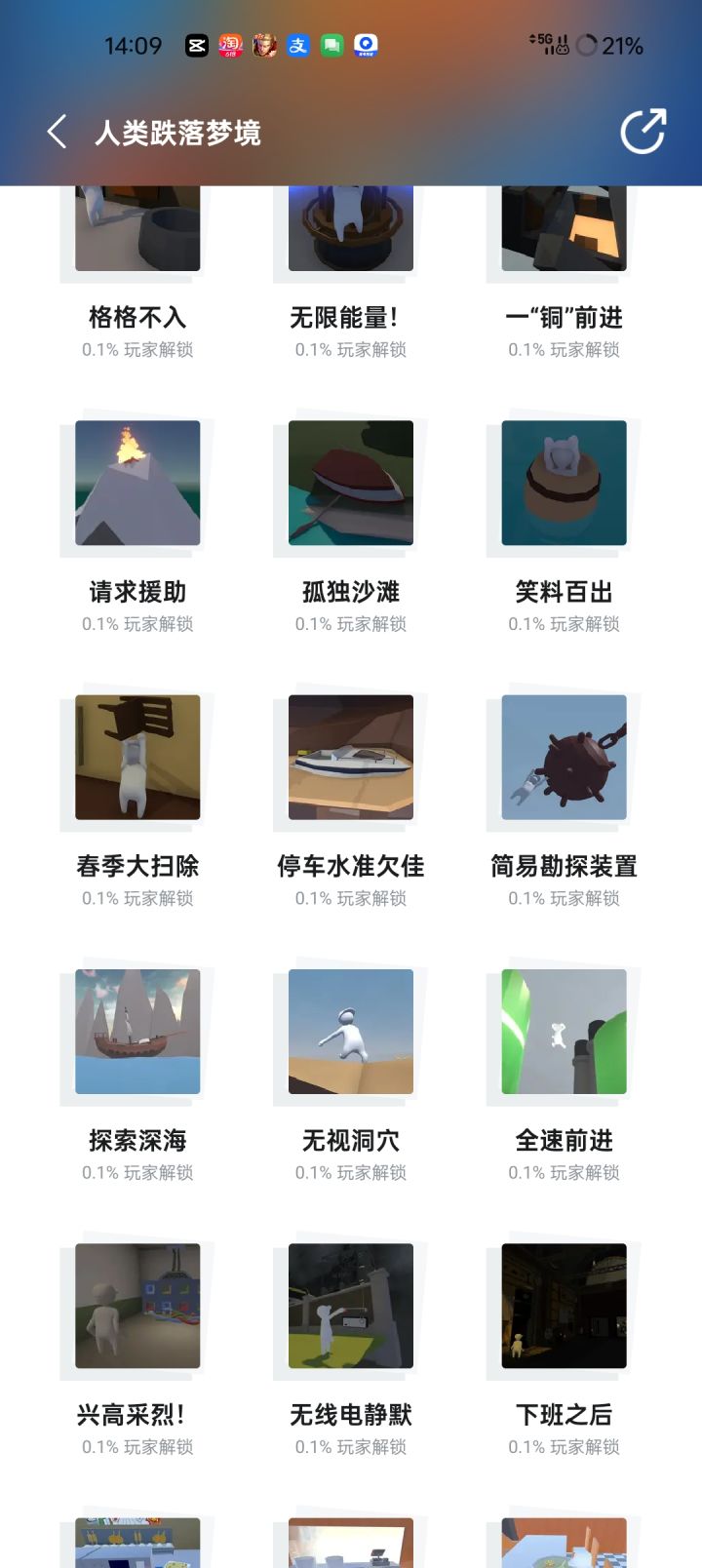The height and width of the screenshot is (1568, 702).
Task: Tap the 请求援助 achievement picture
Action: (136, 483)
